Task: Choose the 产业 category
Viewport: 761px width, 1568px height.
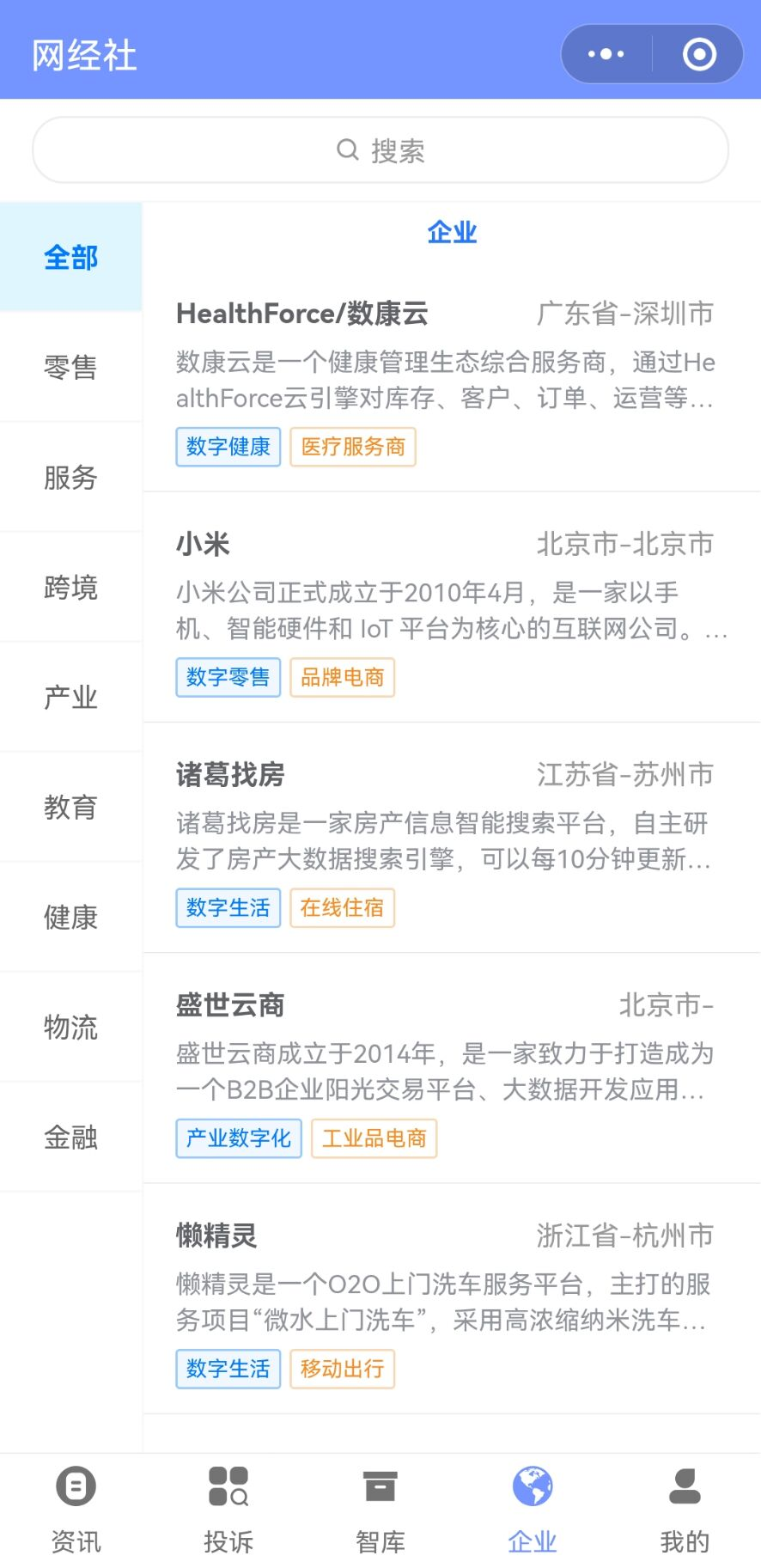Action: click(x=70, y=697)
